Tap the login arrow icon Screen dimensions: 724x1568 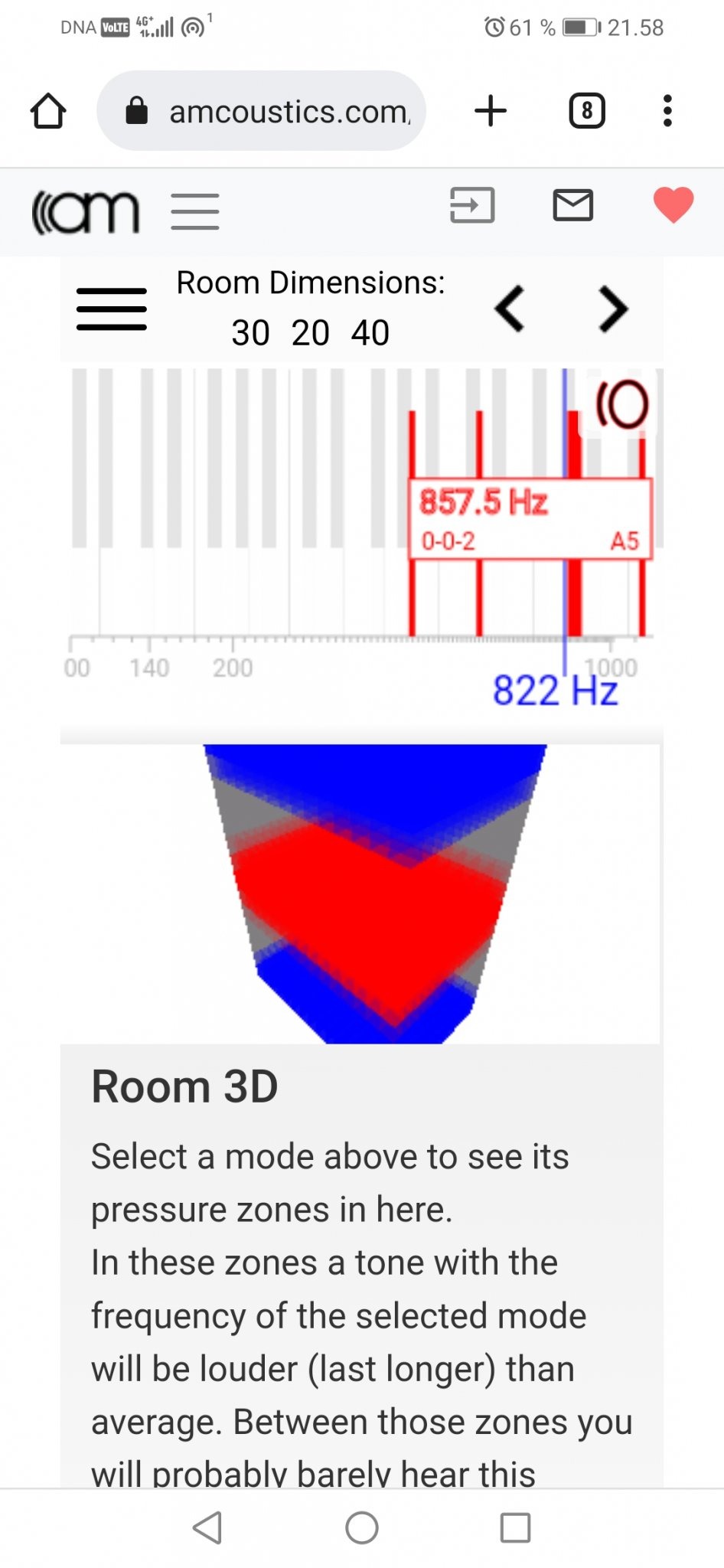pos(472,205)
